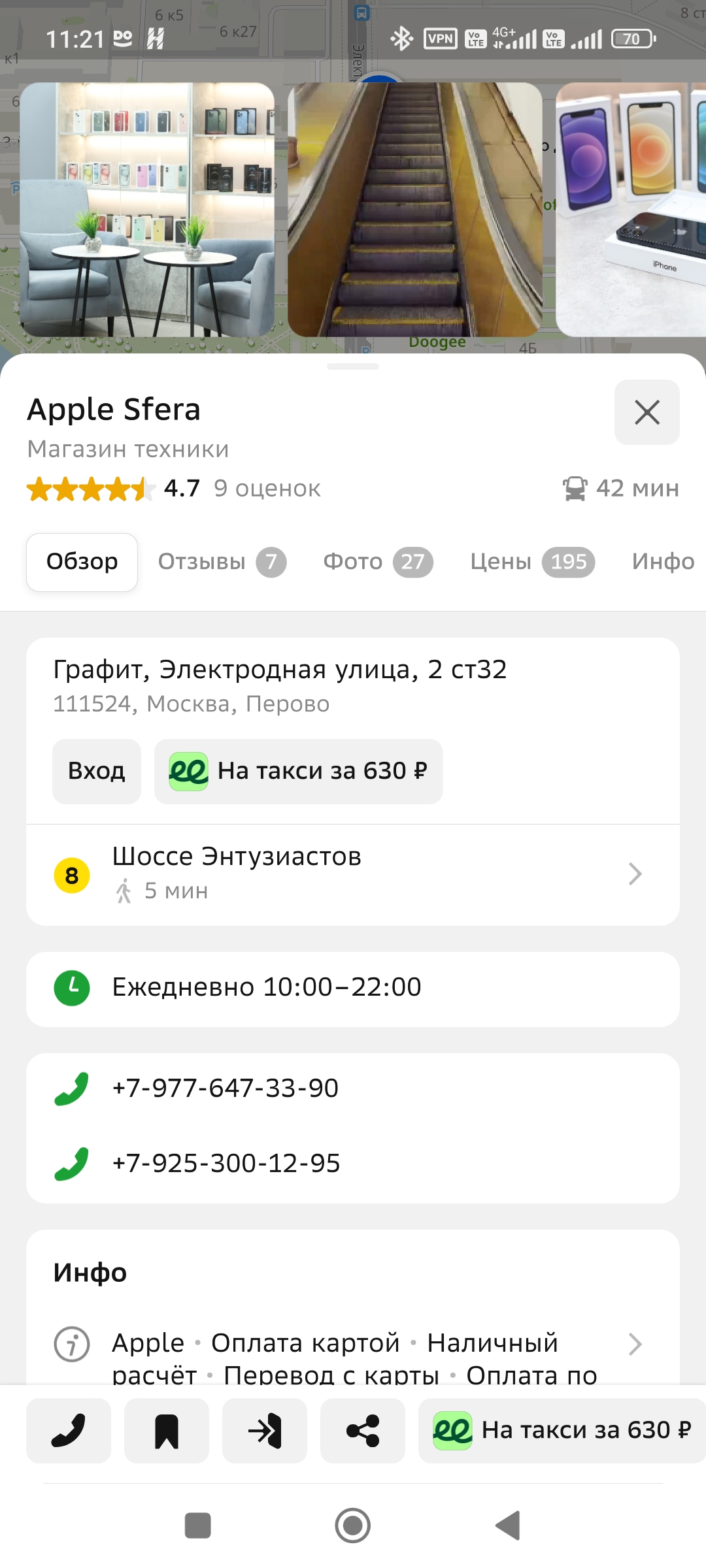Tap the Вход button
The image size is (706, 1568).
pos(97,771)
